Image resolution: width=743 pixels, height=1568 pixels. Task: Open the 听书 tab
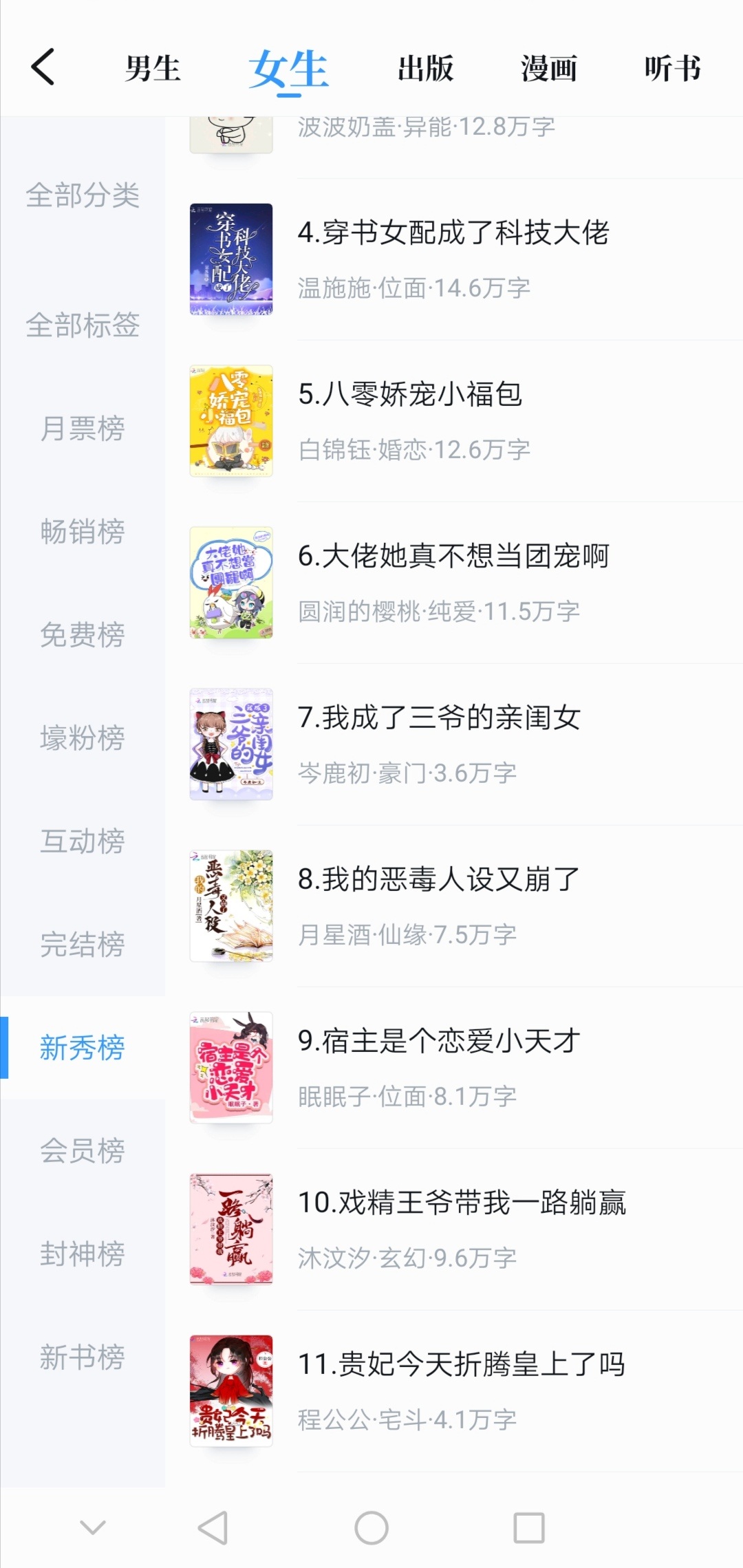point(672,69)
